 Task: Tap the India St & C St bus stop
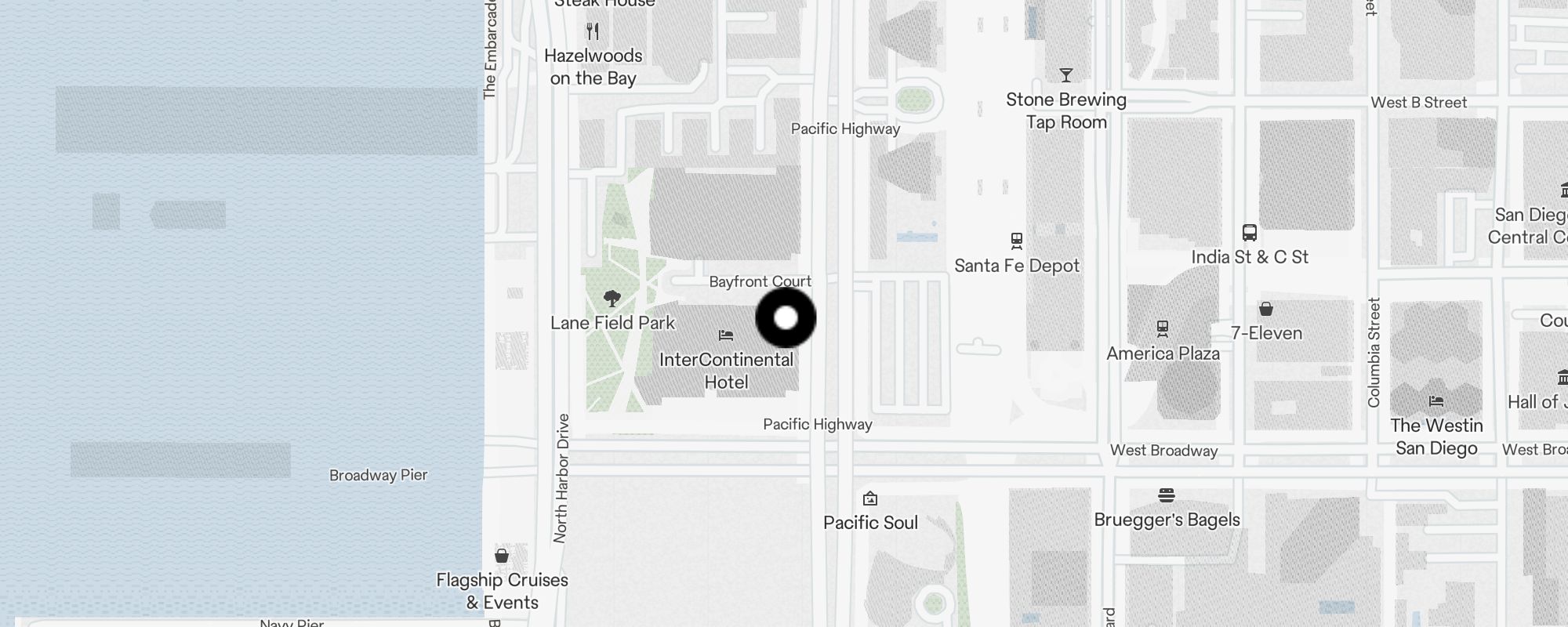(1250, 233)
